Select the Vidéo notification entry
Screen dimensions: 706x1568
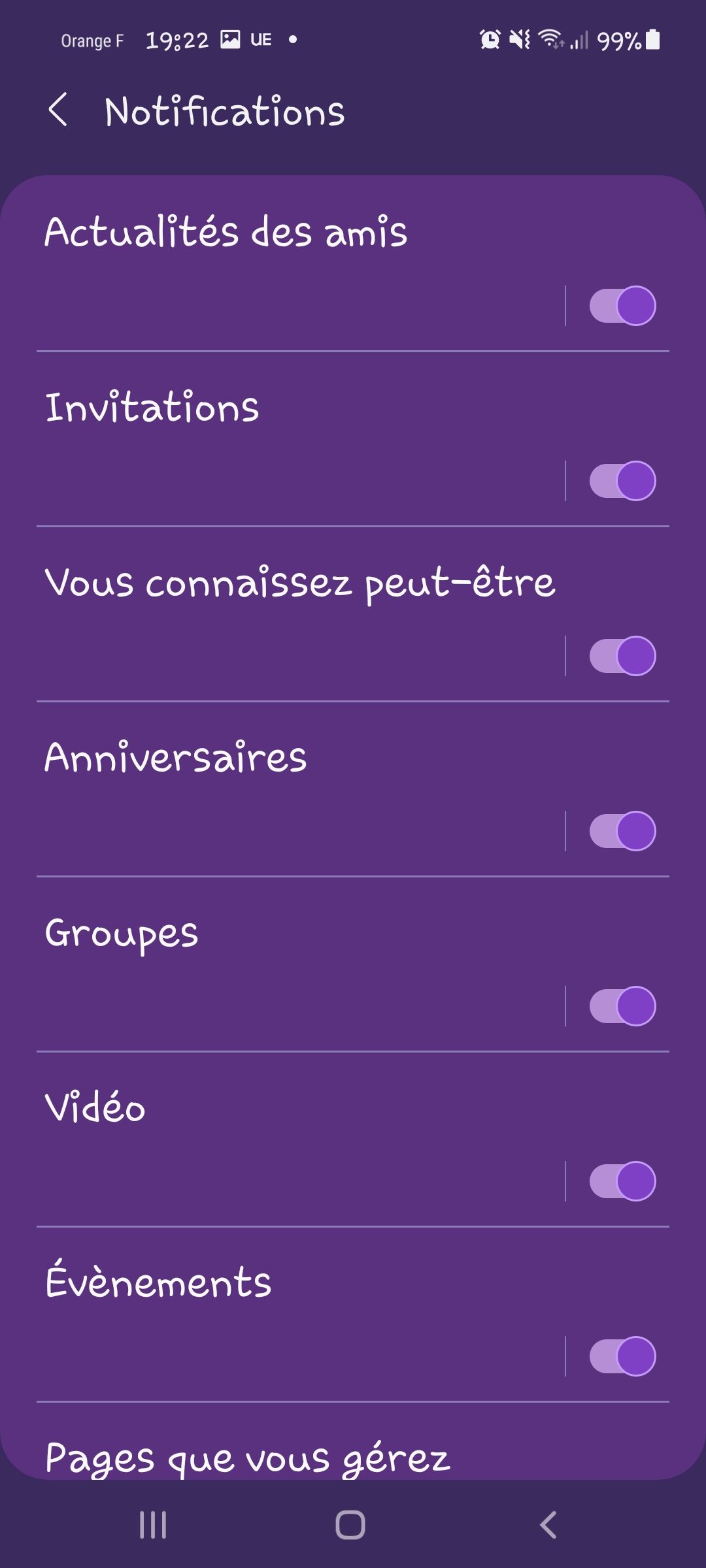261,1106
